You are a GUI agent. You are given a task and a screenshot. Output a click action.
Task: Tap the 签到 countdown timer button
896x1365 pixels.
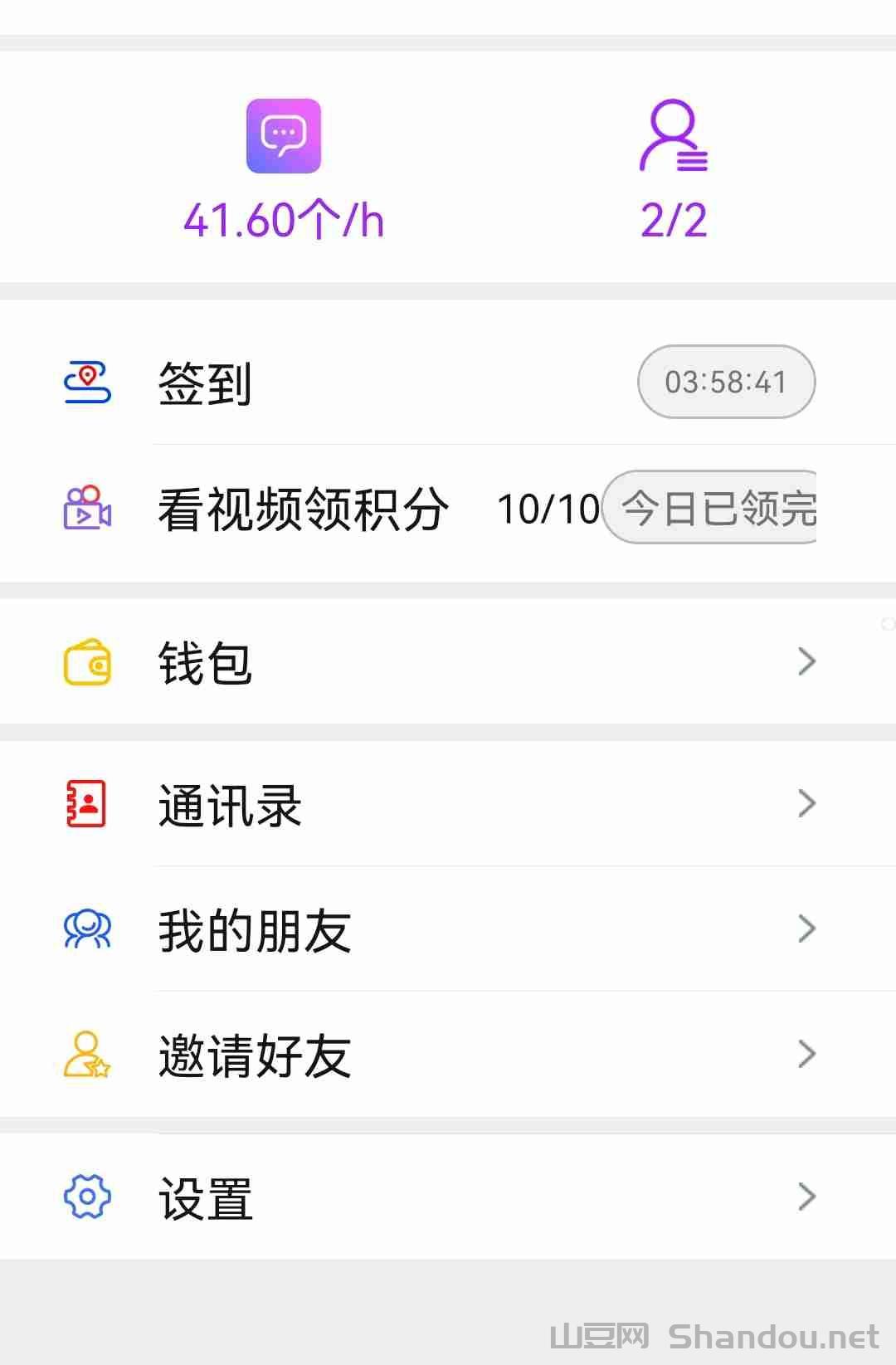click(726, 382)
